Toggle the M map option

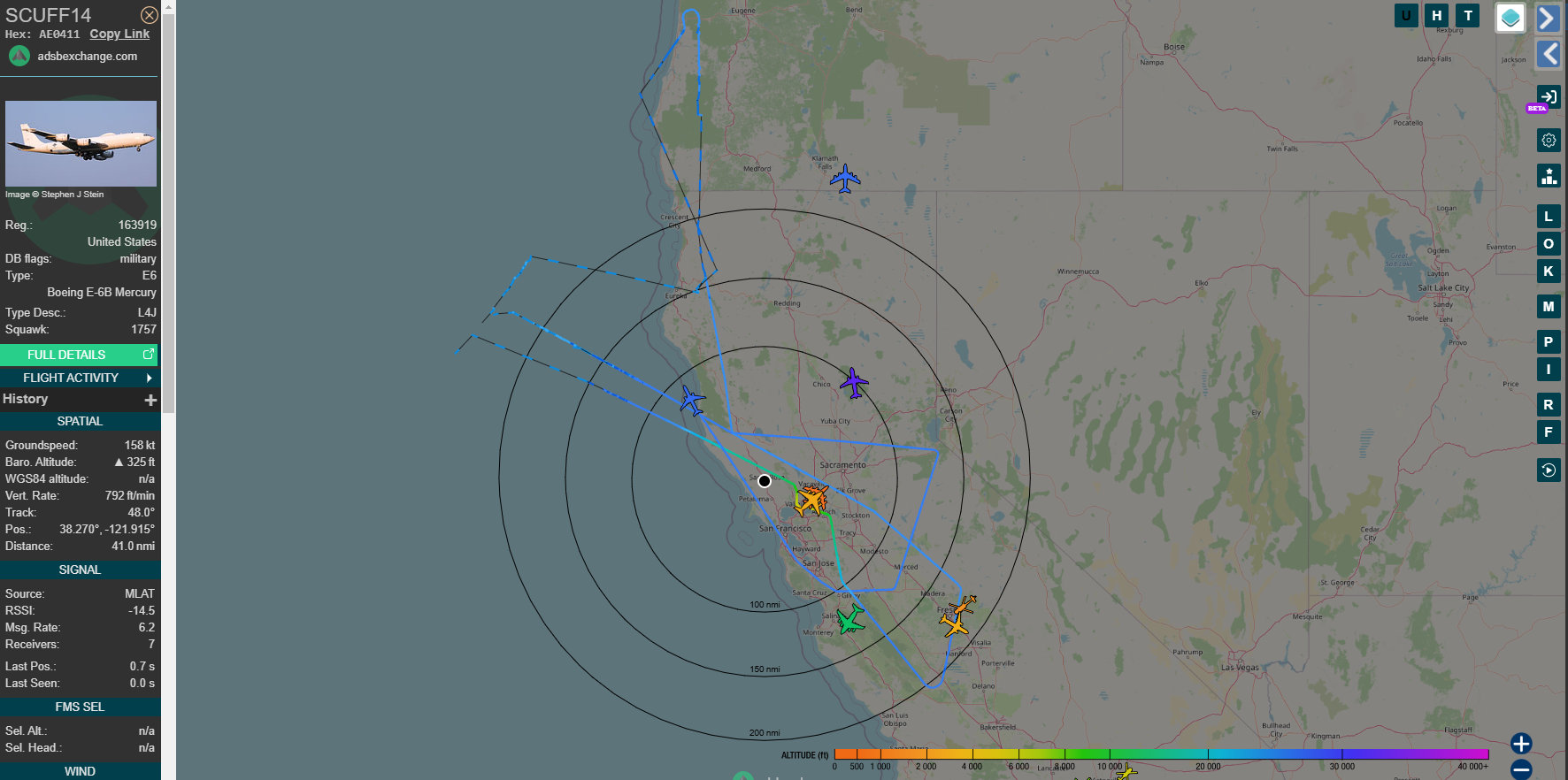click(x=1549, y=307)
